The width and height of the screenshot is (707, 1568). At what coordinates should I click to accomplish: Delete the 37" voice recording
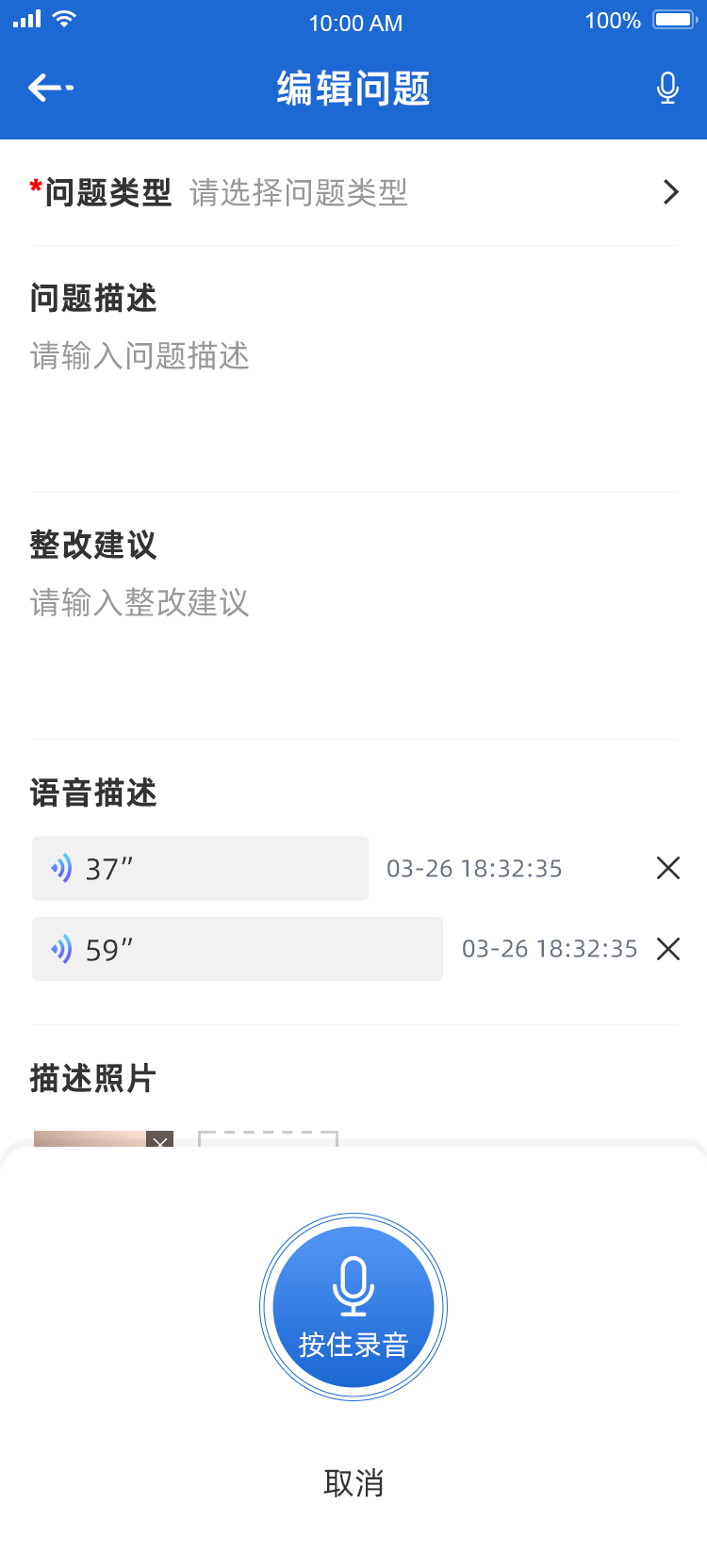[668, 868]
